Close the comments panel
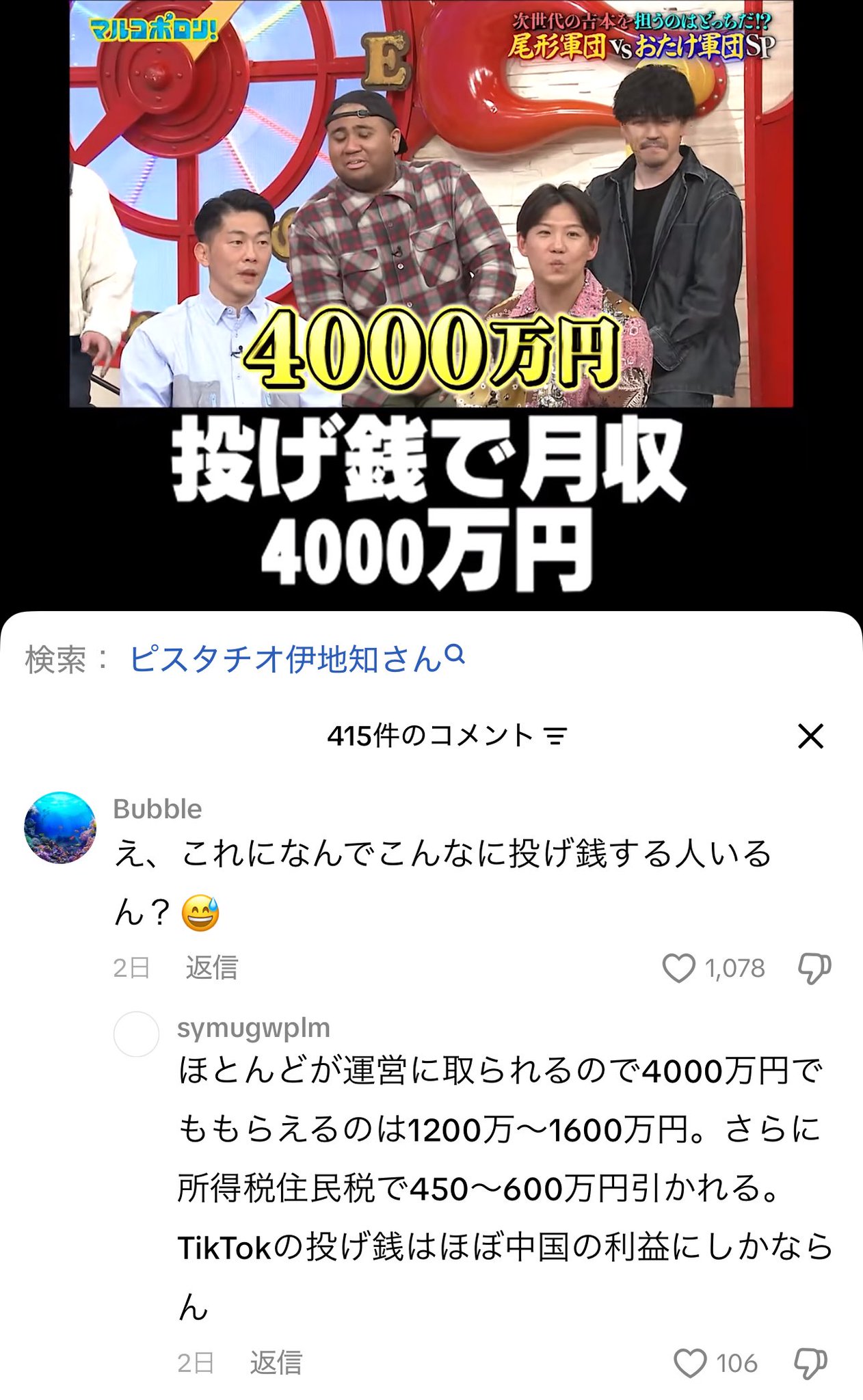This screenshot has height=1400, width=863. (810, 736)
